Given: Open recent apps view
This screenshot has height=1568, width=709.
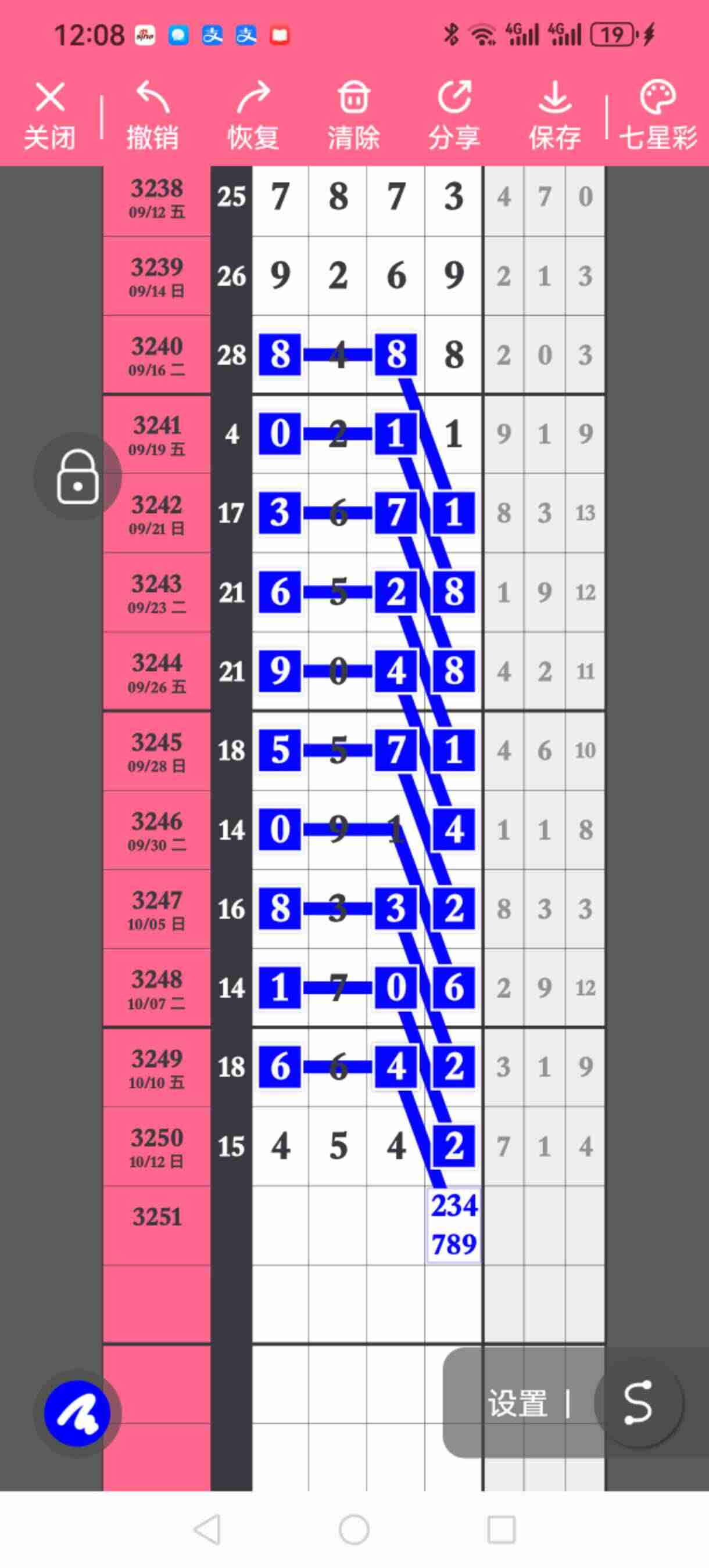Looking at the screenshot, I should click(502, 1530).
